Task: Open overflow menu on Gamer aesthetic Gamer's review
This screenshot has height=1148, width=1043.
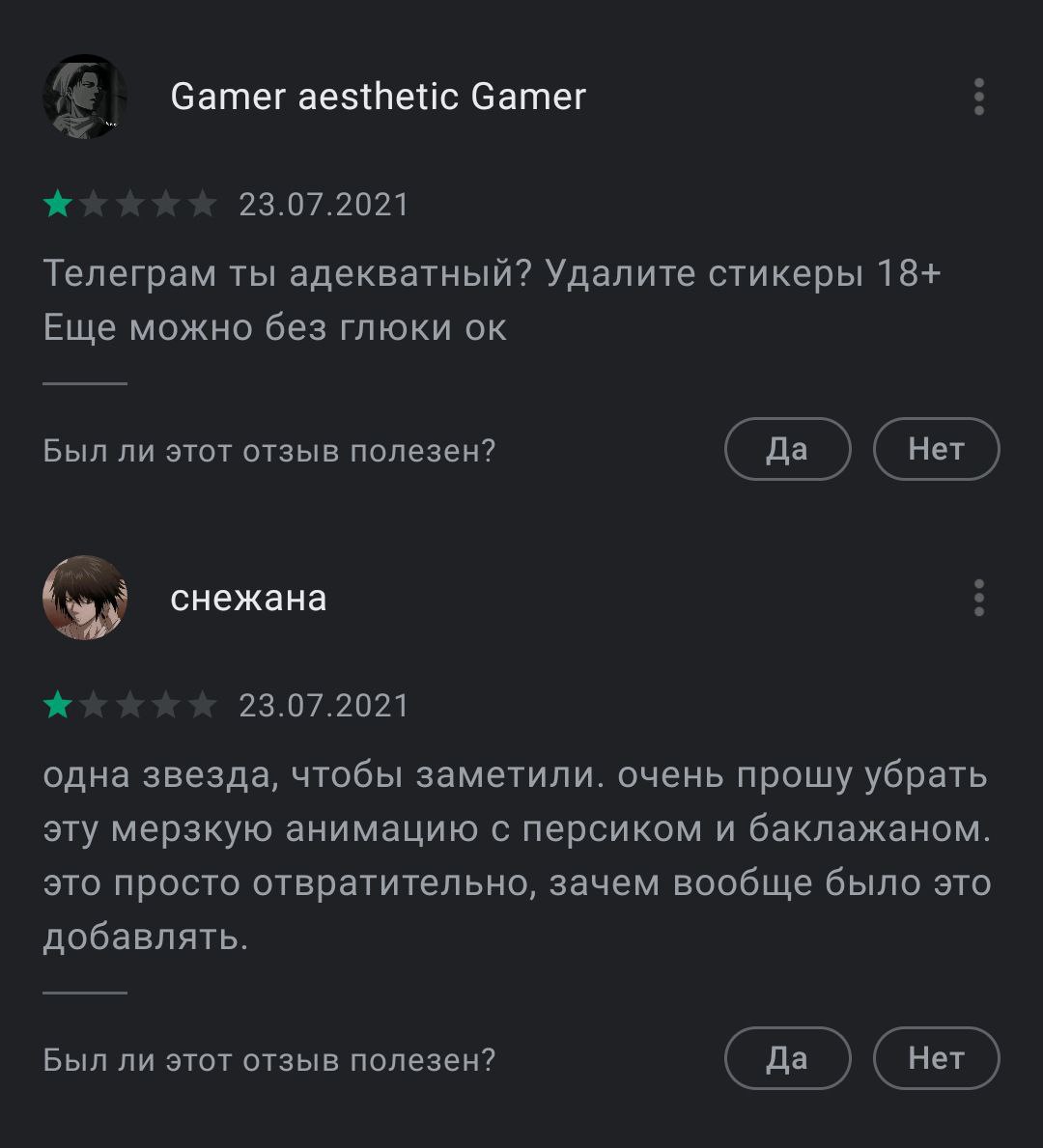Action: click(978, 98)
